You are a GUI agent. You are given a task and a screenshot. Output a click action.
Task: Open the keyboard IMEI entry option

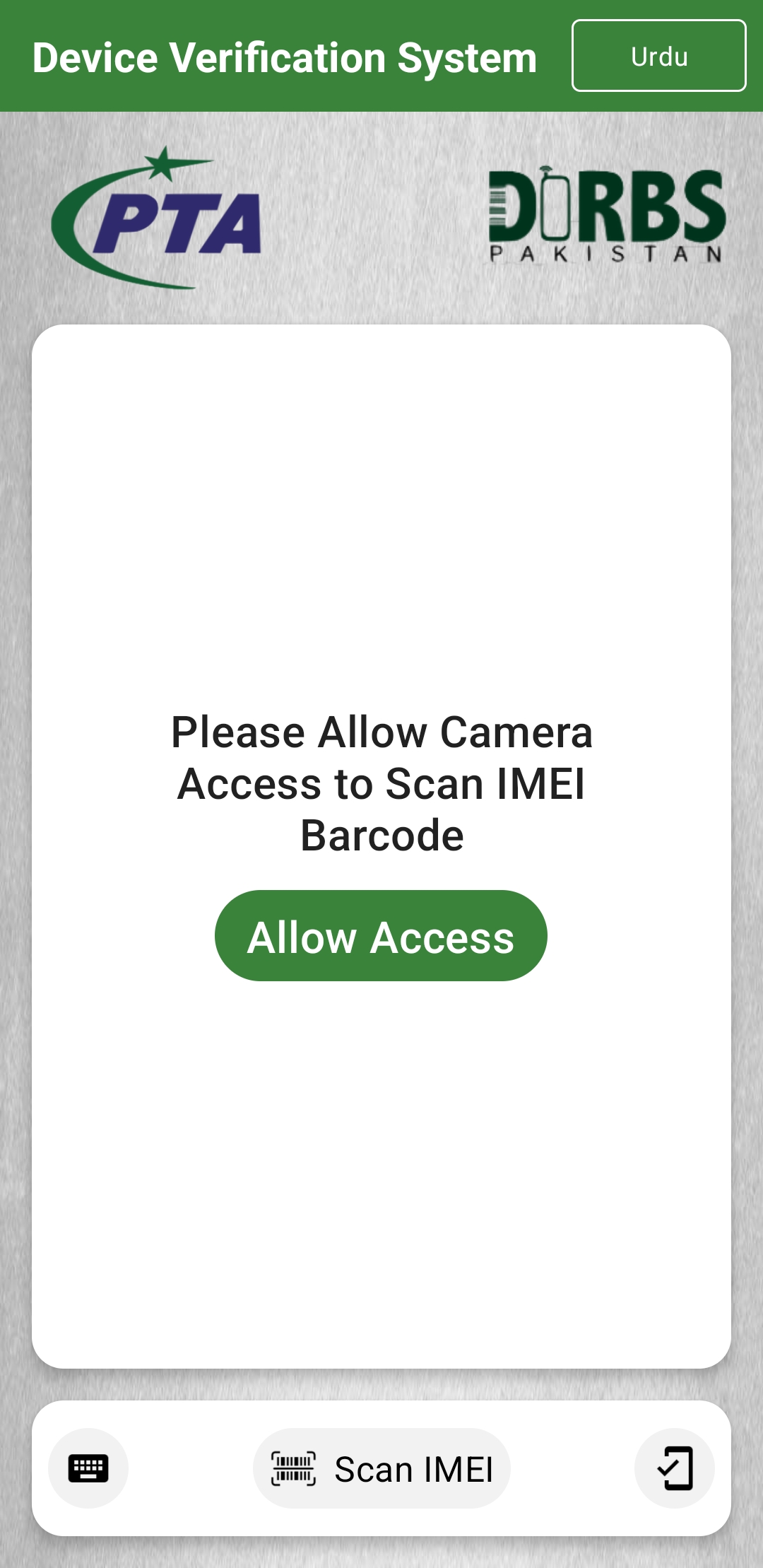pyautogui.click(x=88, y=1468)
